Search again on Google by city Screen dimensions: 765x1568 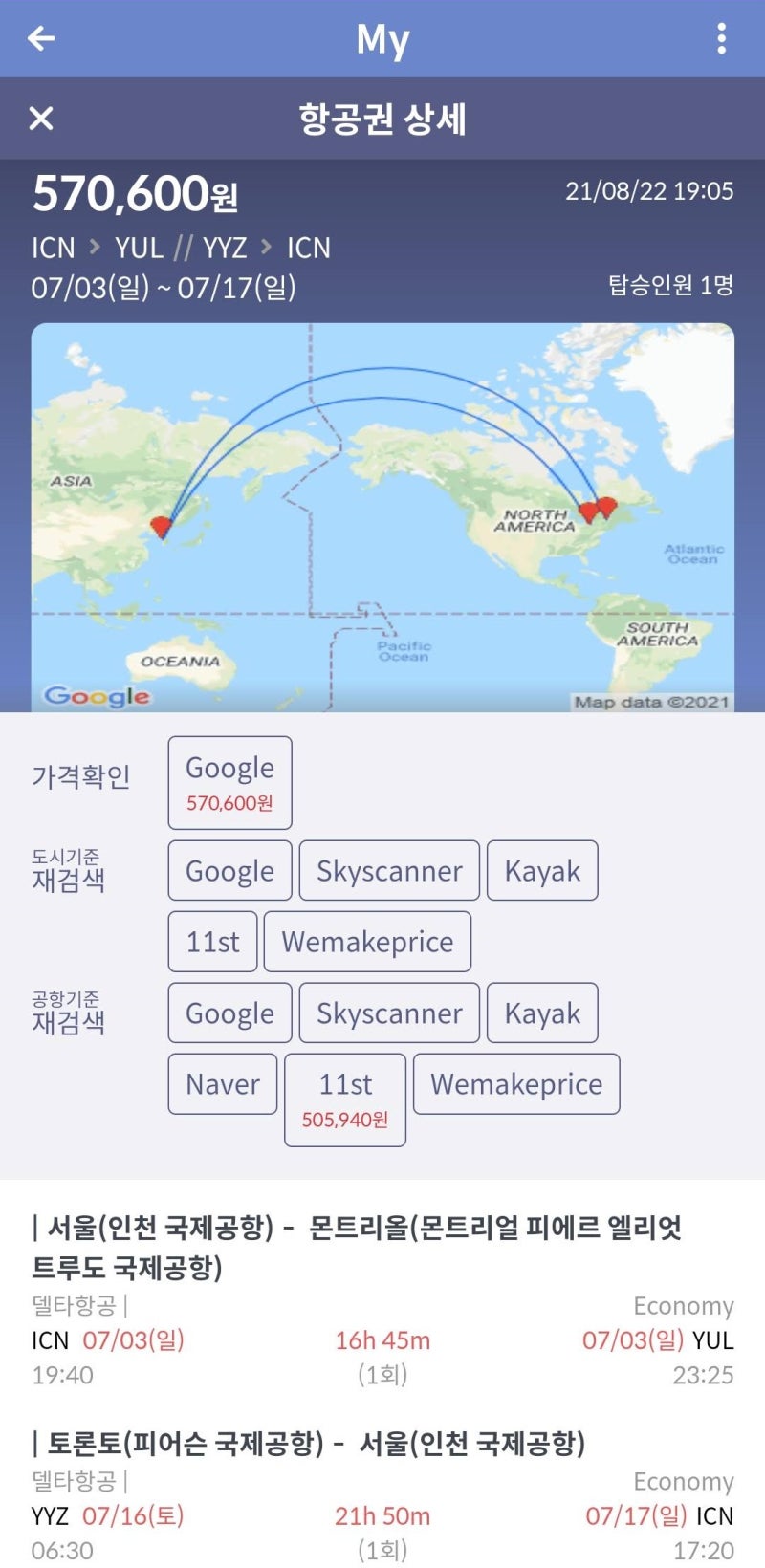(229, 870)
